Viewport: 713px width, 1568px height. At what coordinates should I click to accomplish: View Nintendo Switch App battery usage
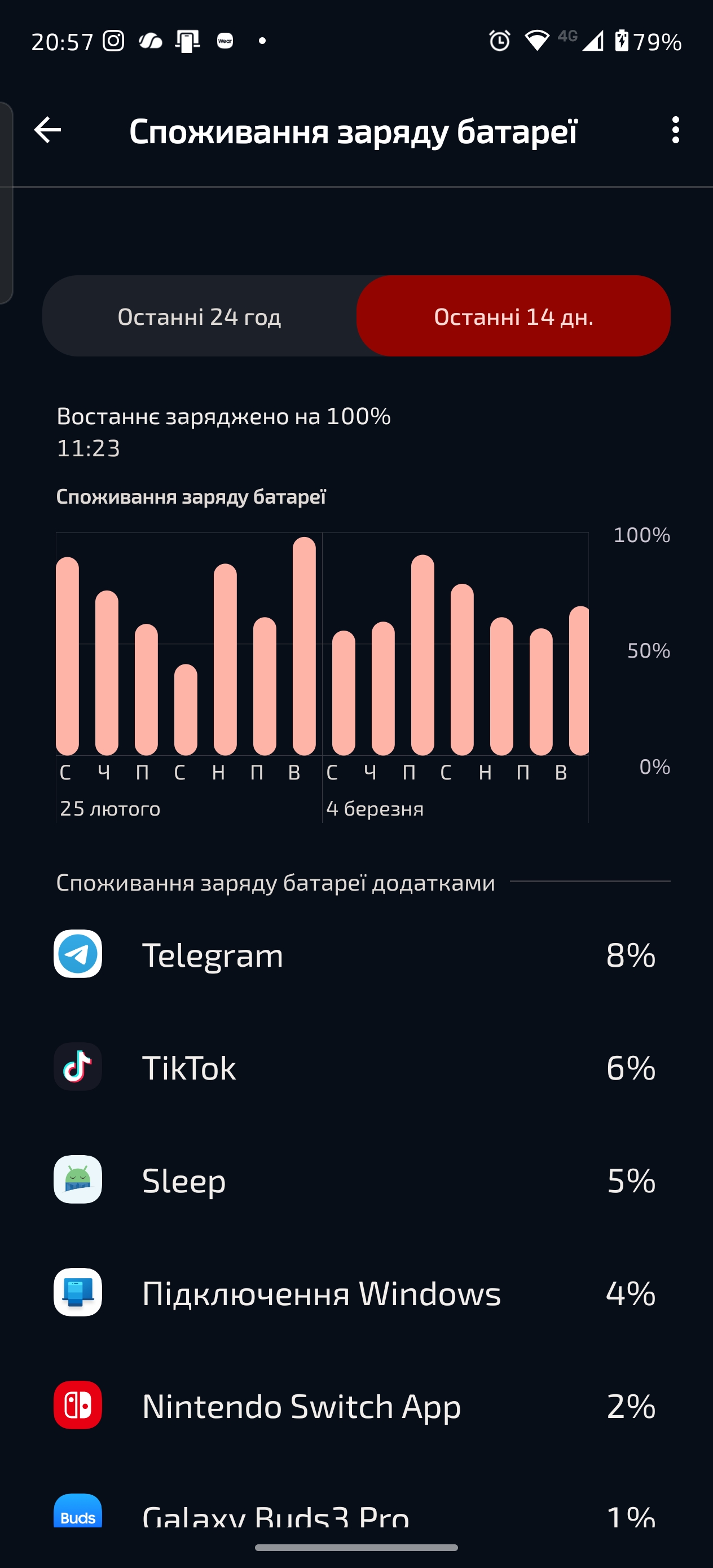[x=356, y=1406]
